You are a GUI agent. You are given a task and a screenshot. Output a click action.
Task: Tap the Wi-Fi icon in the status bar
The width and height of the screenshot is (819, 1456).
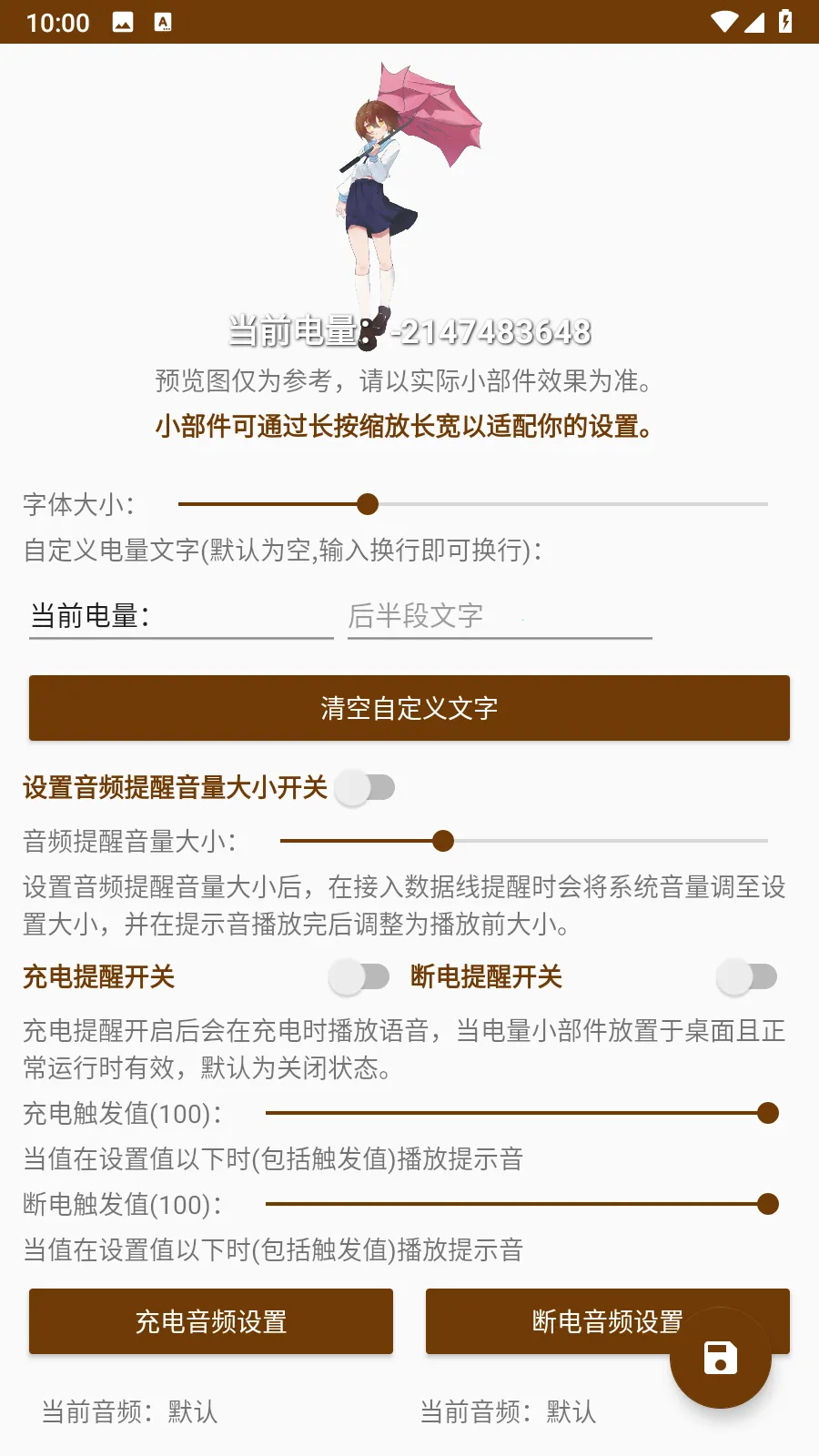click(x=723, y=23)
